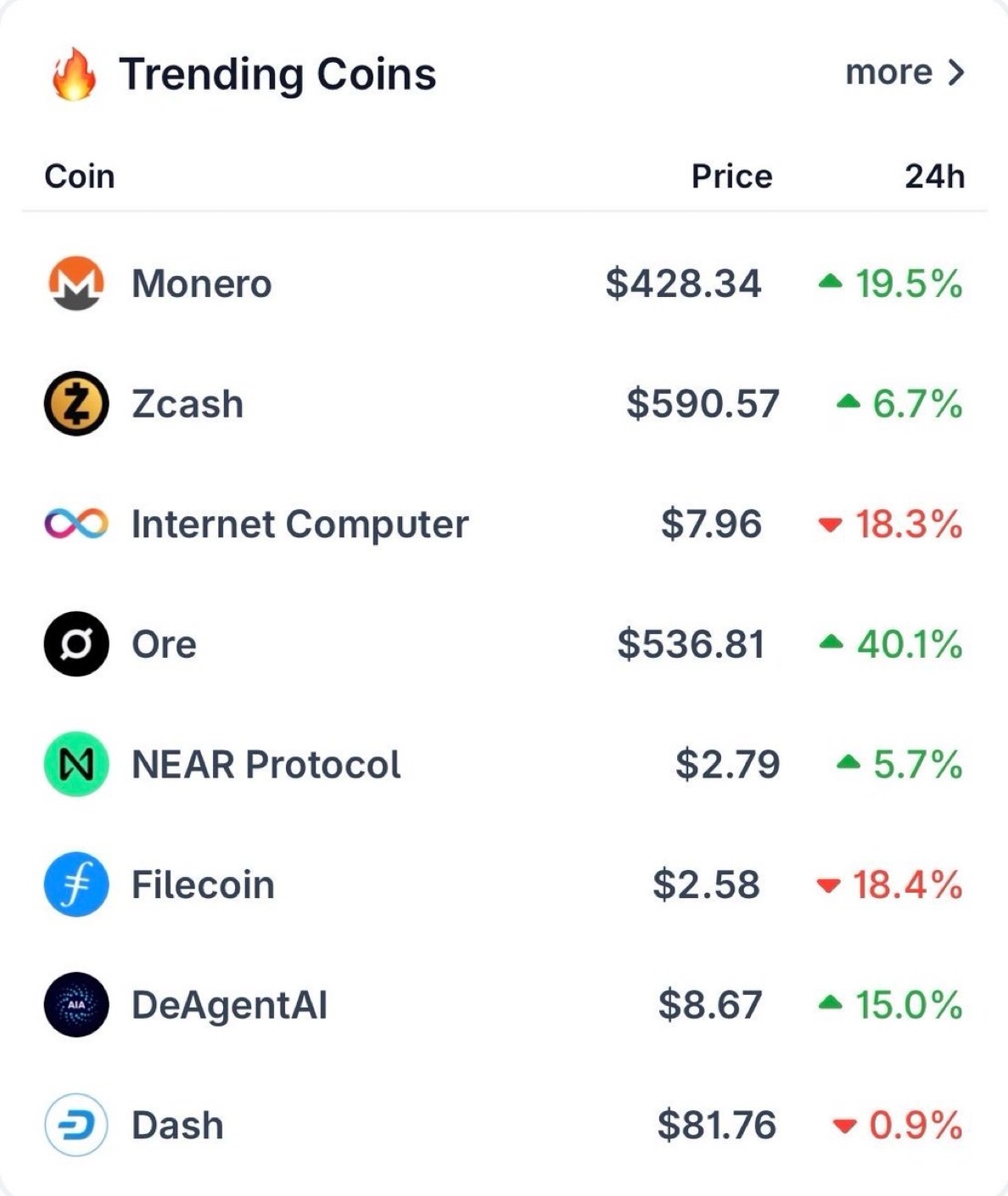Open Filecoin details
1008x1196 pixels.
point(203,885)
